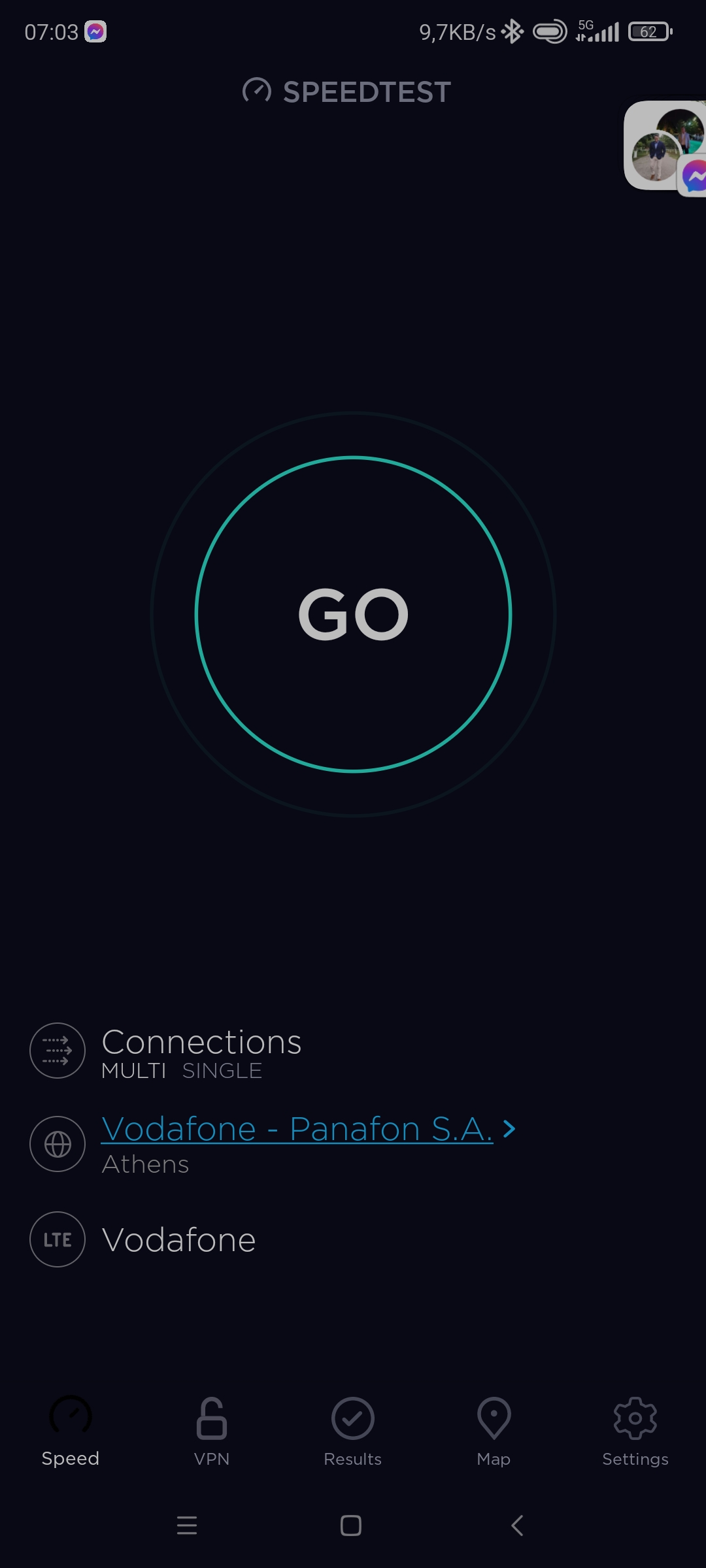Open the Results tab
This screenshot has height=1568, width=706.
coord(353,1432)
